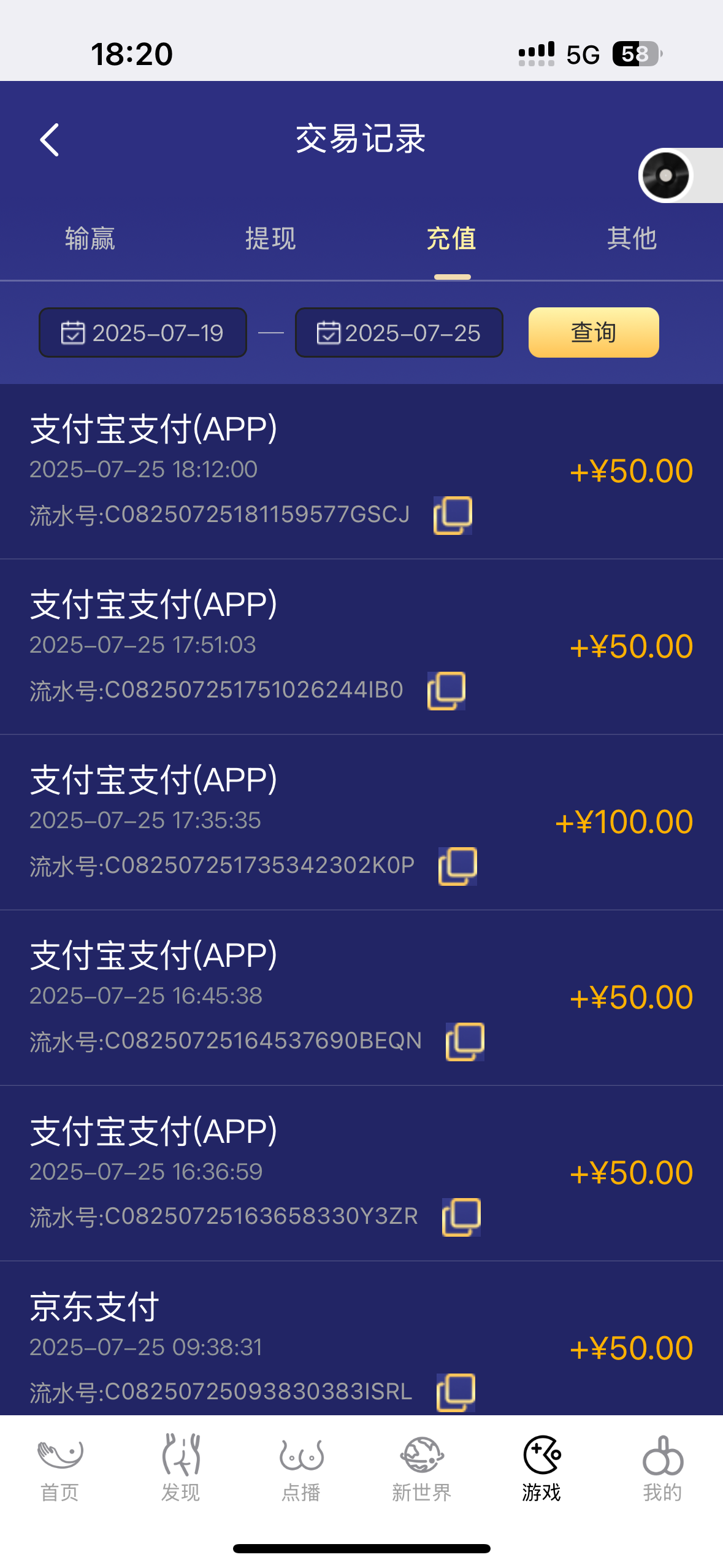Open the 我的 profile tab

662,1467
